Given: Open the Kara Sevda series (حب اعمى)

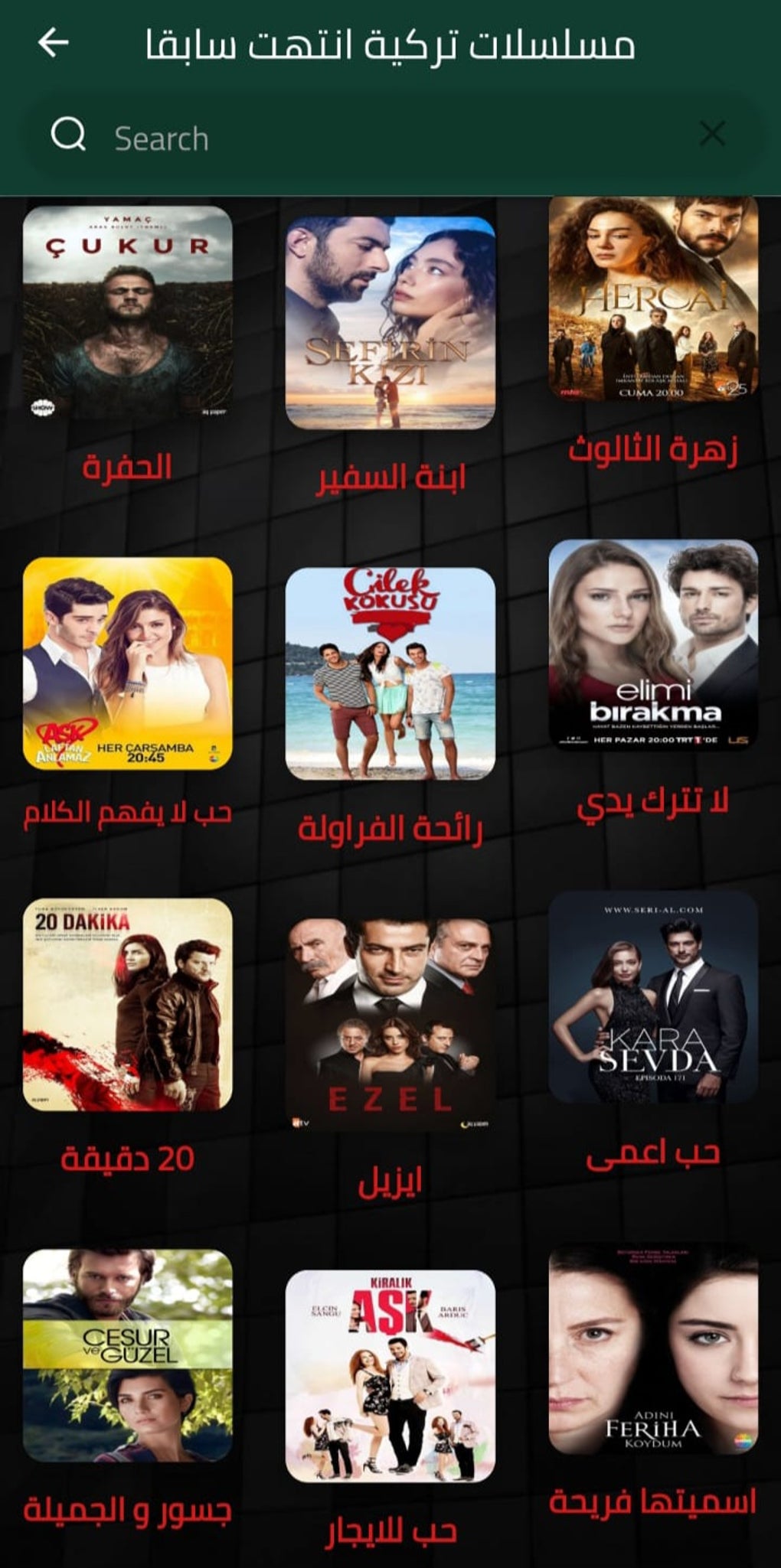Looking at the screenshot, I should 653,997.
